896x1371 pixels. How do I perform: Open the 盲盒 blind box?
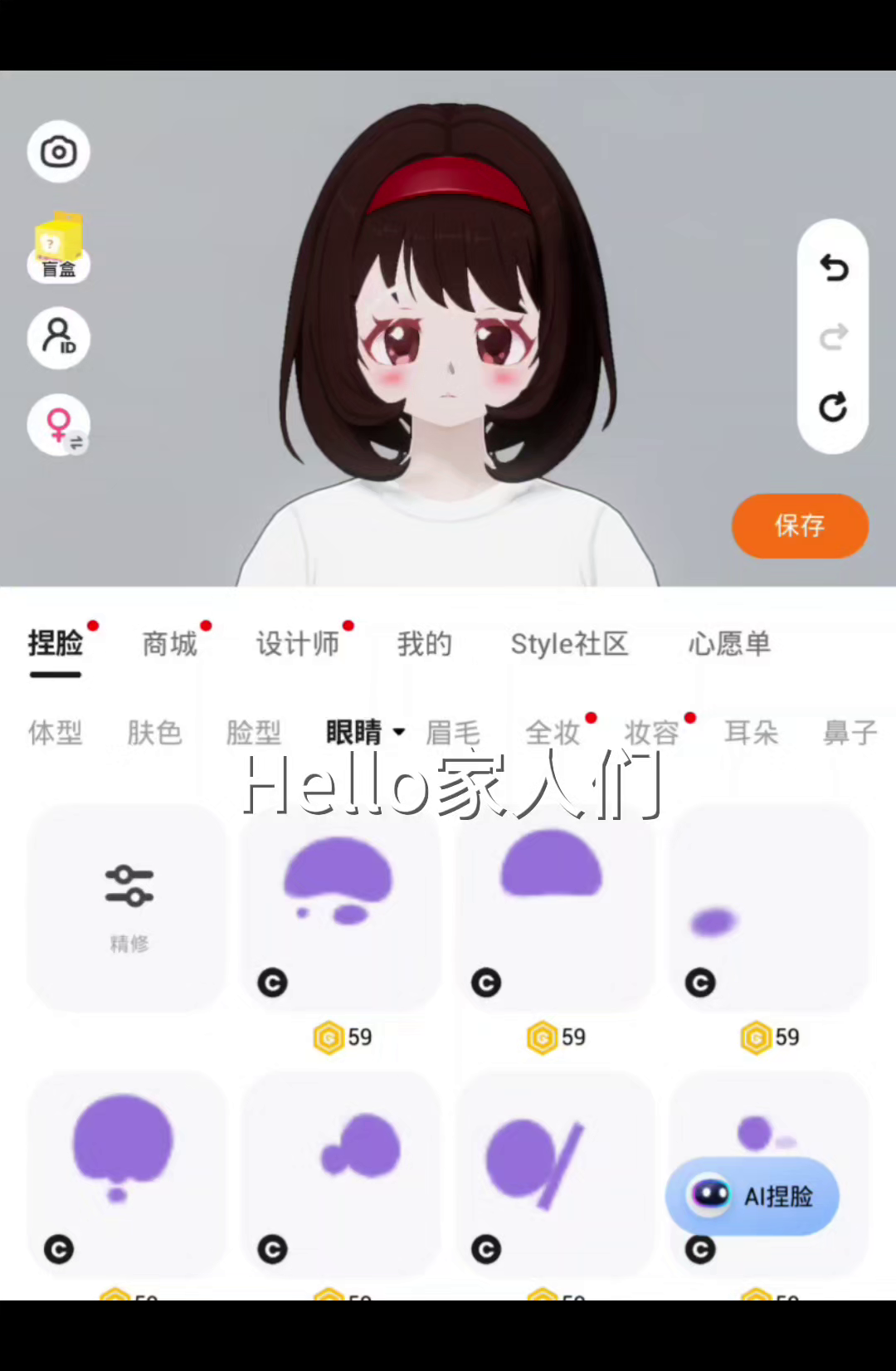[x=58, y=247]
